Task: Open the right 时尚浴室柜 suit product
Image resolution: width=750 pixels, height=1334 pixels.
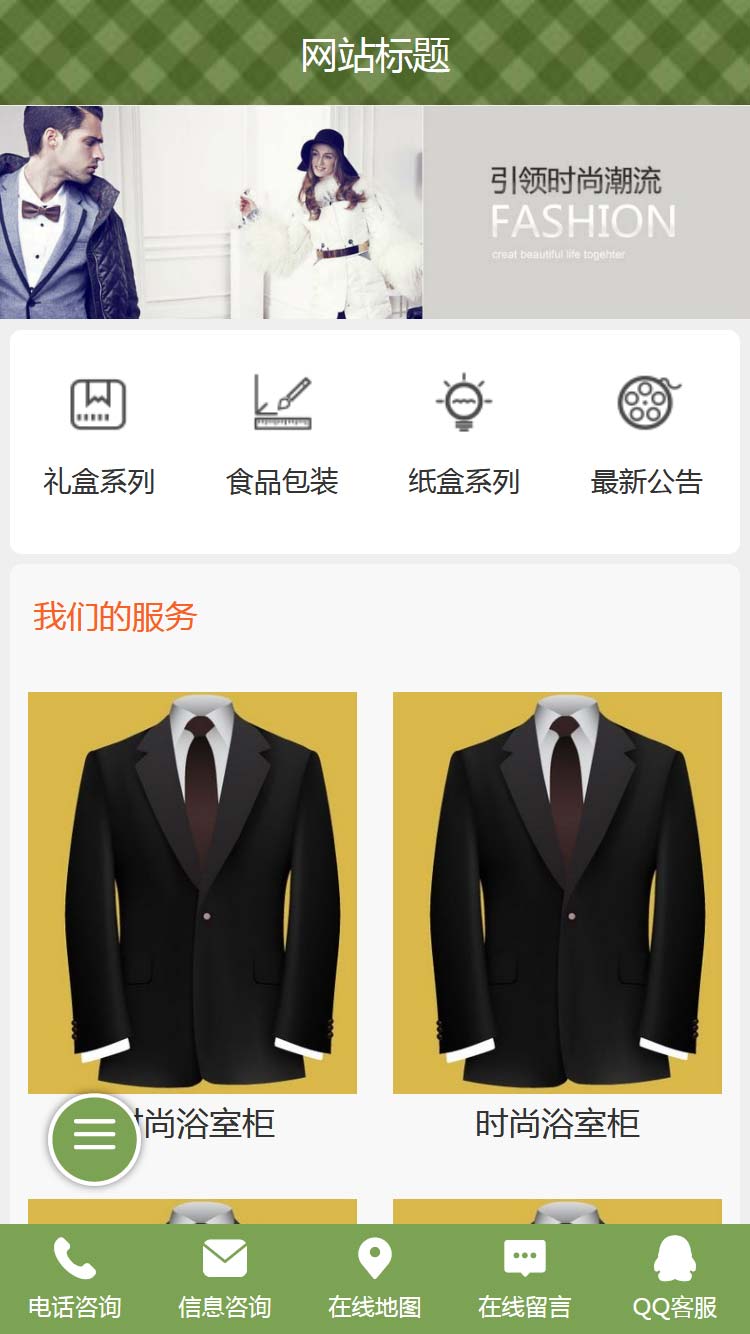Action: click(x=557, y=892)
